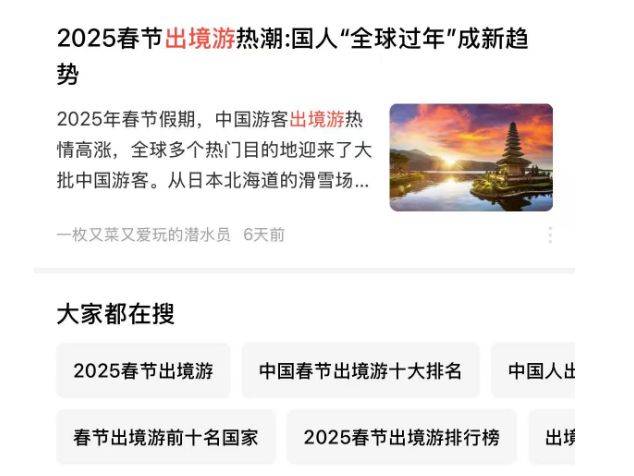The width and height of the screenshot is (634, 476).
Task: Tap the 春节出境游前十名国家 chip
Action: pyautogui.click(x=166, y=437)
